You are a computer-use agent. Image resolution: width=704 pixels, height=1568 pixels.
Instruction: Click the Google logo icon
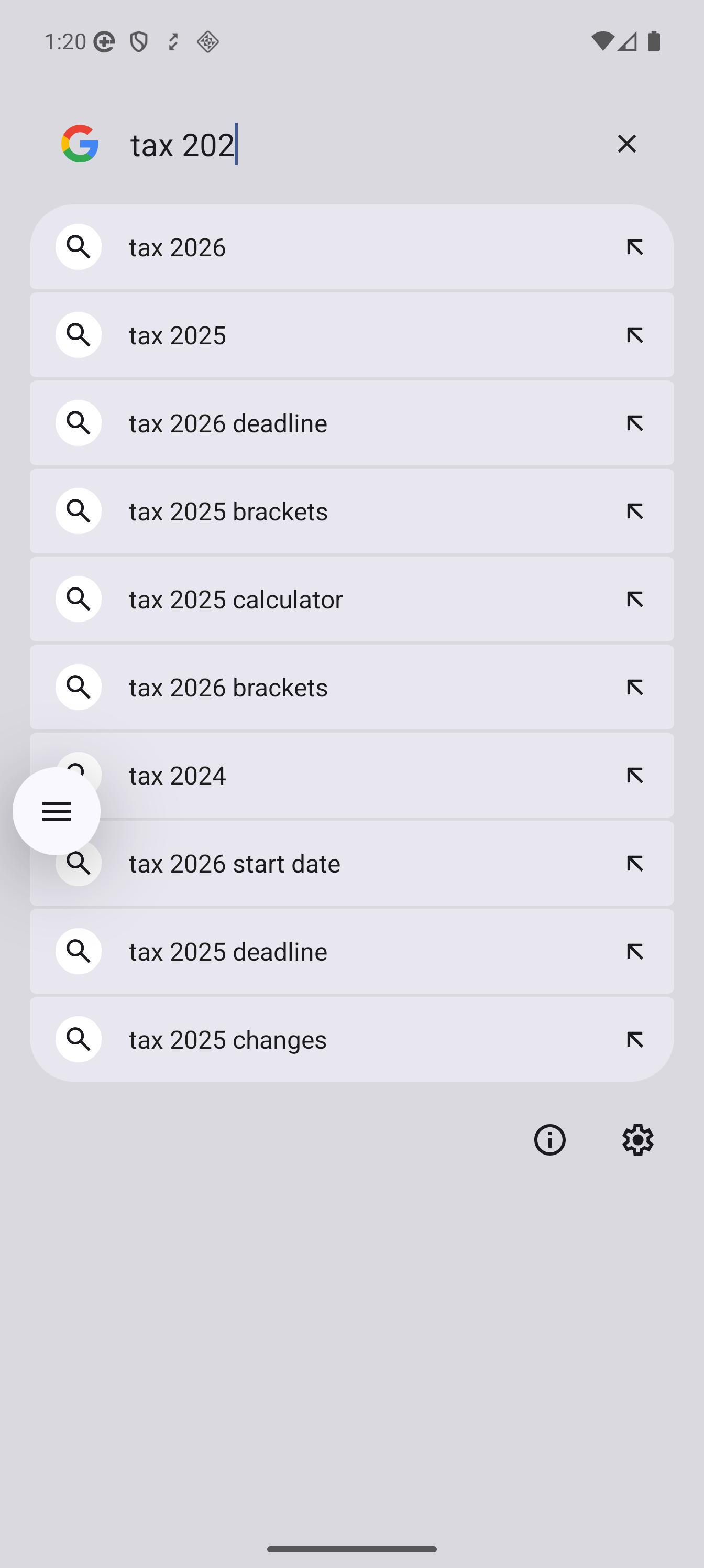(79, 144)
